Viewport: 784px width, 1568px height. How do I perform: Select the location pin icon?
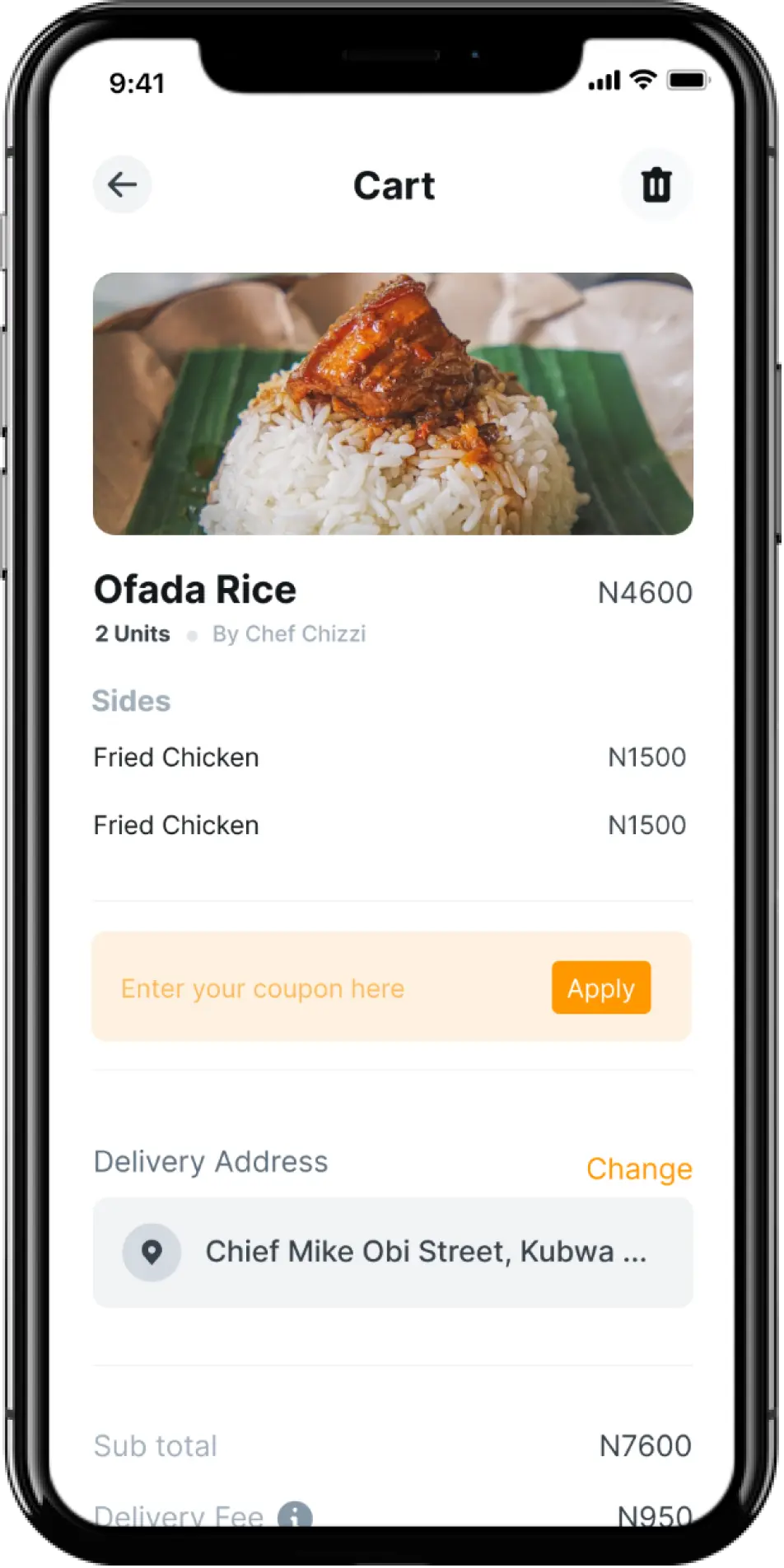(151, 1252)
